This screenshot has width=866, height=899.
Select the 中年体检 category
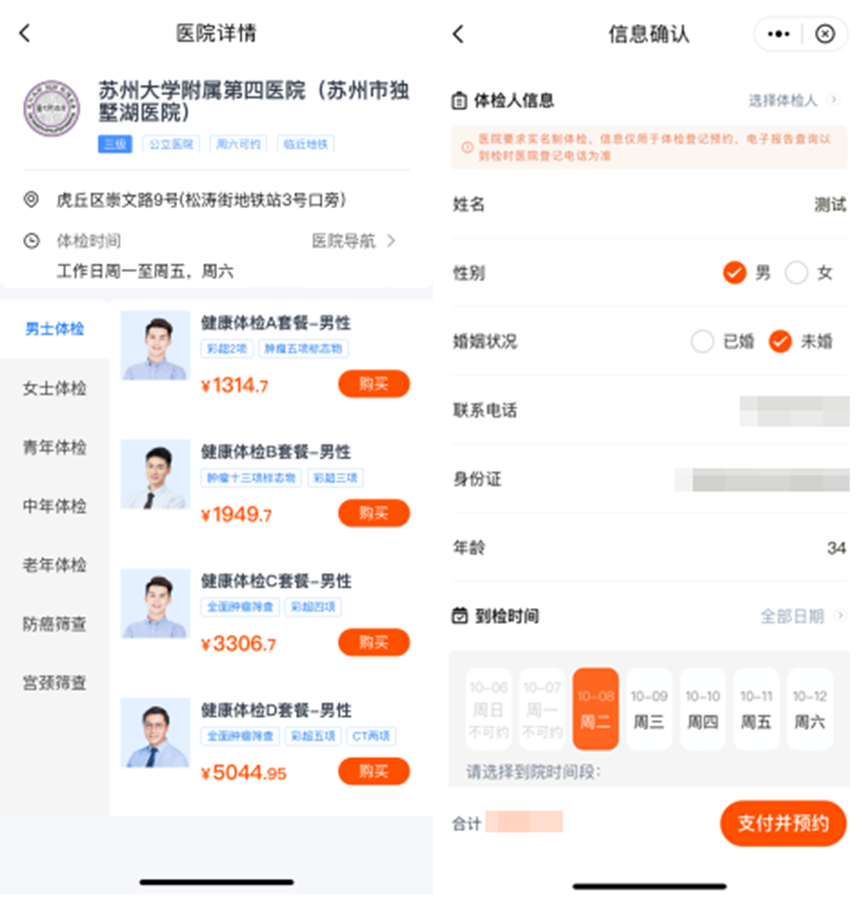click(x=54, y=506)
